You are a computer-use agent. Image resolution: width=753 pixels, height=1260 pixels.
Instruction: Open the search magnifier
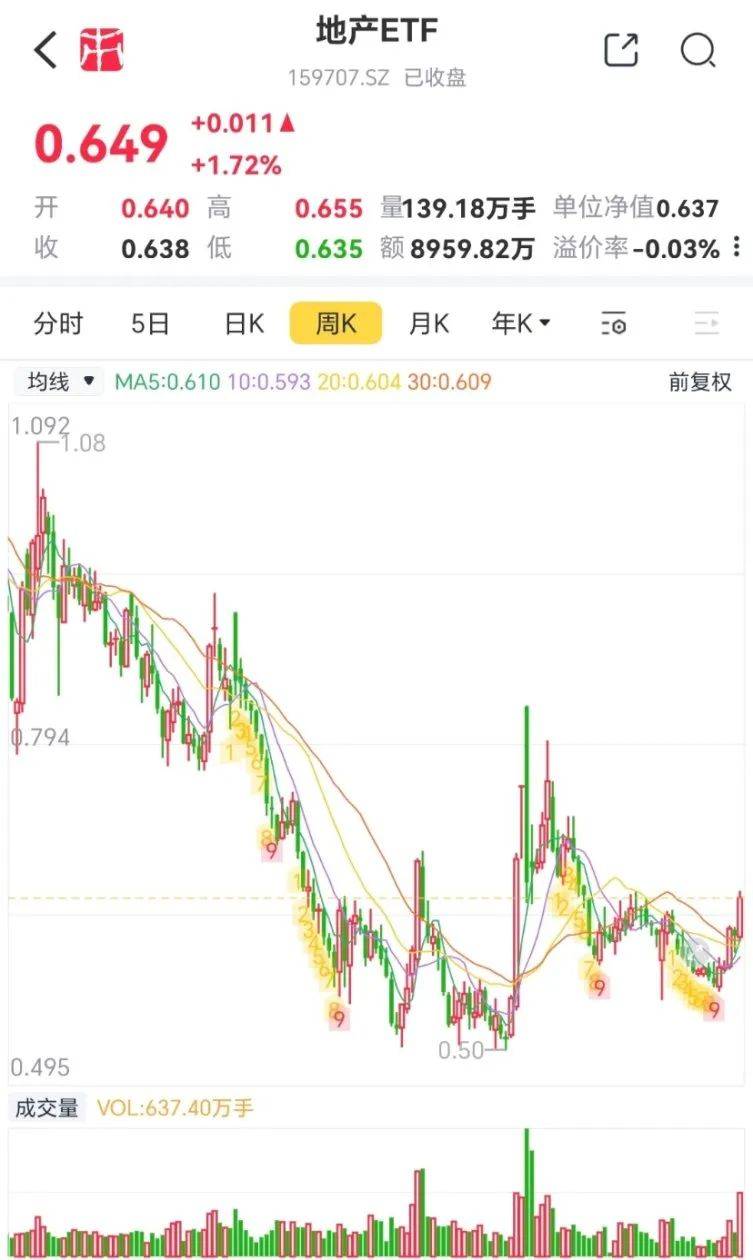698,49
